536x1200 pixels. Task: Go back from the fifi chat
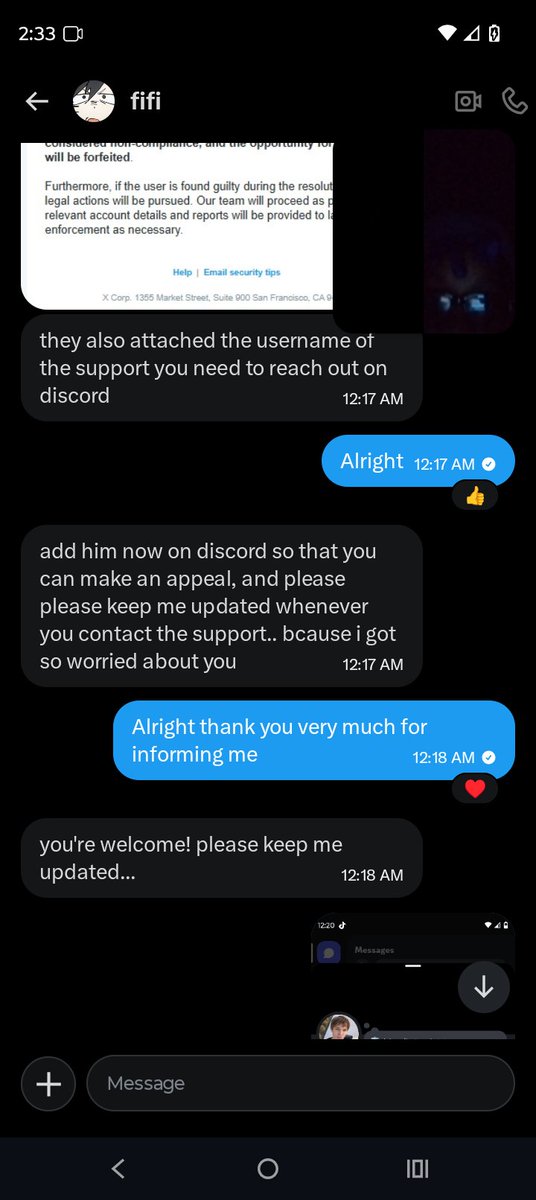coord(37,101)
